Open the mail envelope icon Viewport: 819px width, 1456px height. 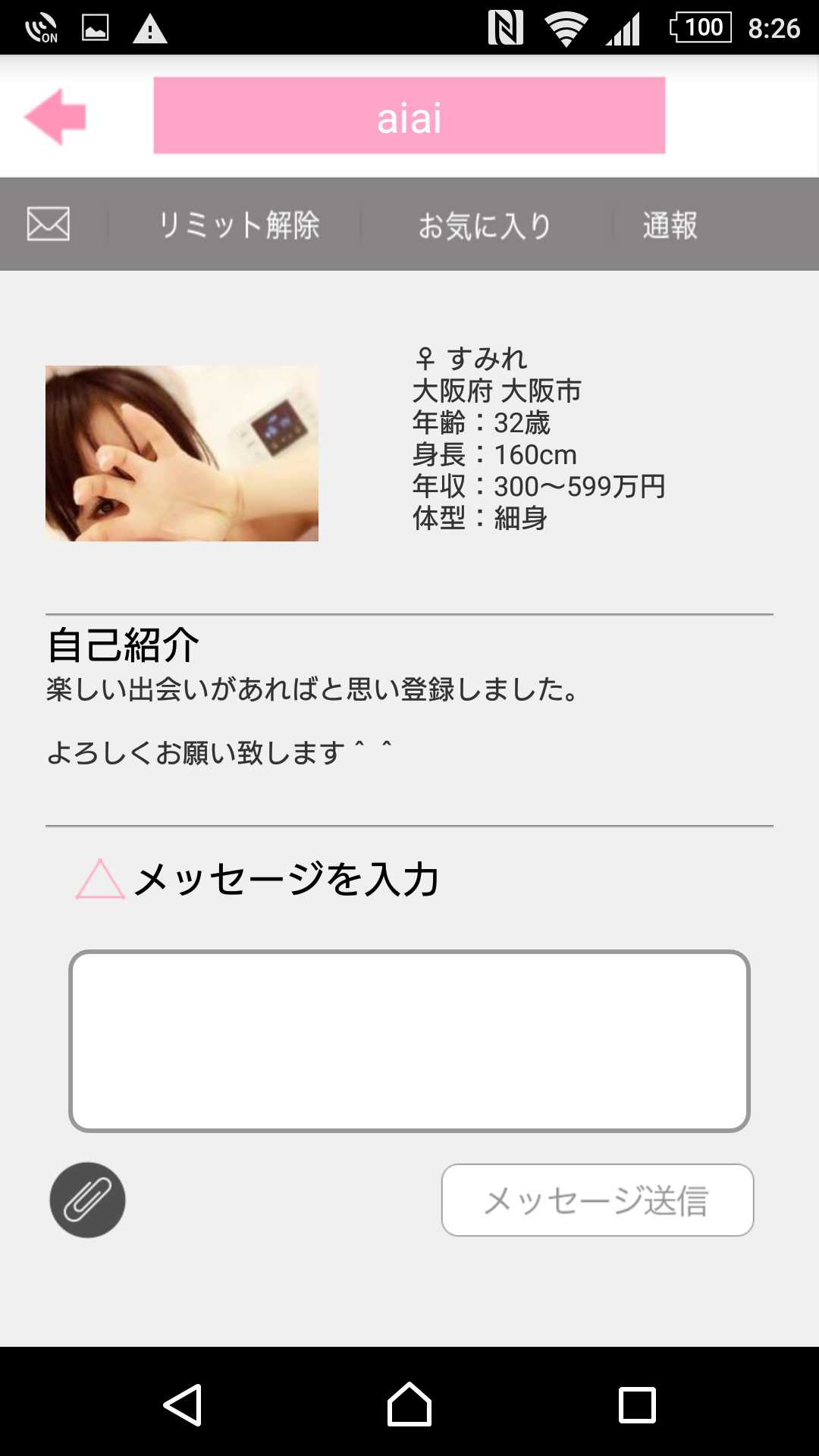[x=49, y=224]
